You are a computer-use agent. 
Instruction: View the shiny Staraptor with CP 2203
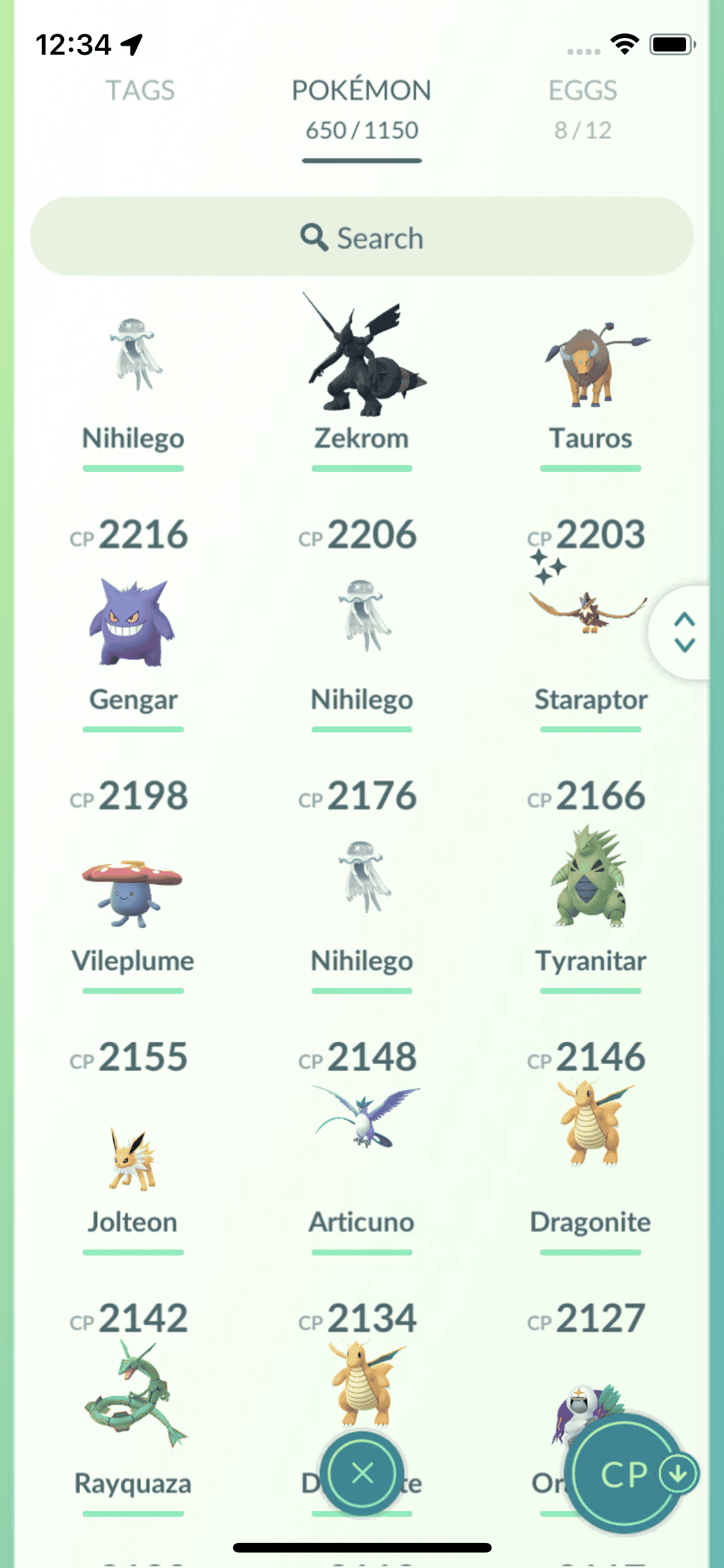click(x=589, y=624)
